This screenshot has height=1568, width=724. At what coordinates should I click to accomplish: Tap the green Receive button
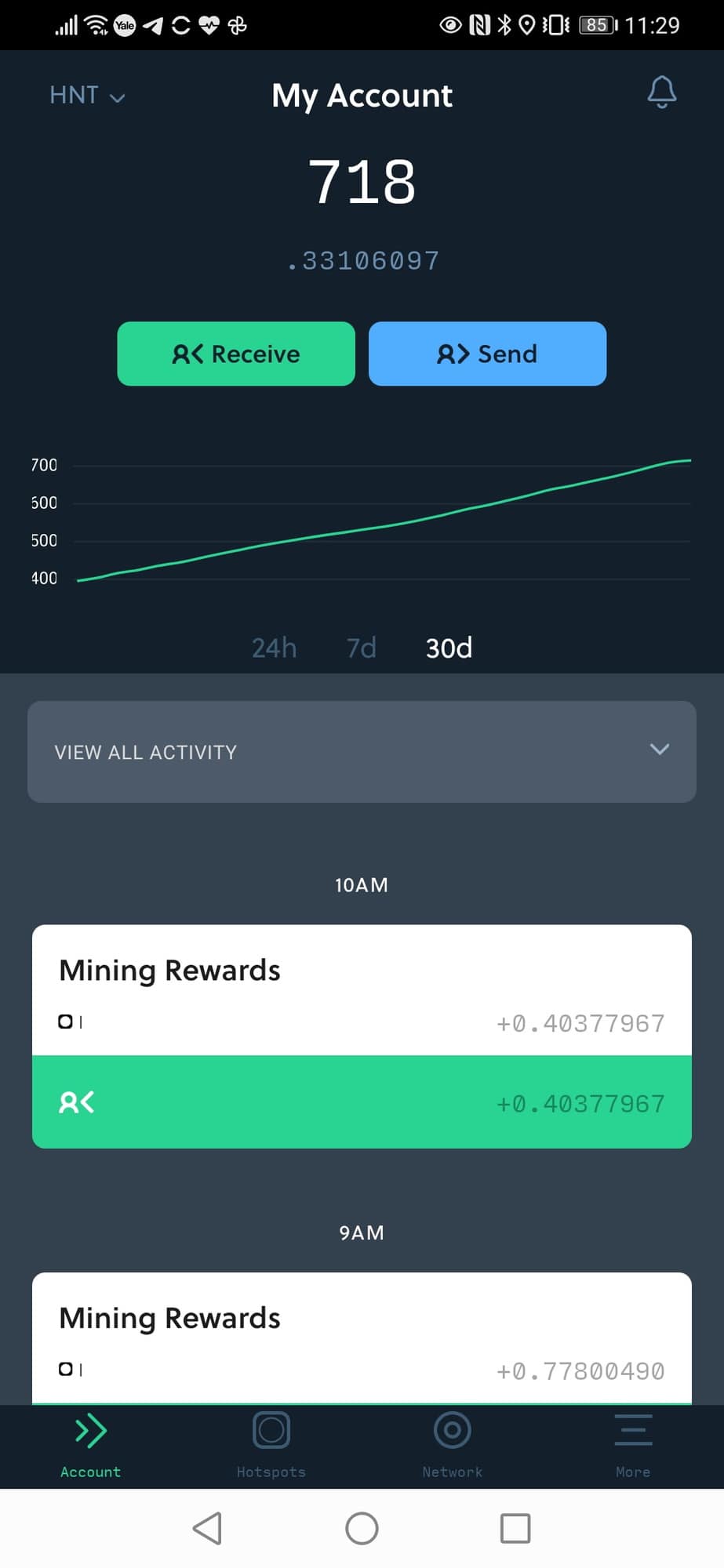236,354
